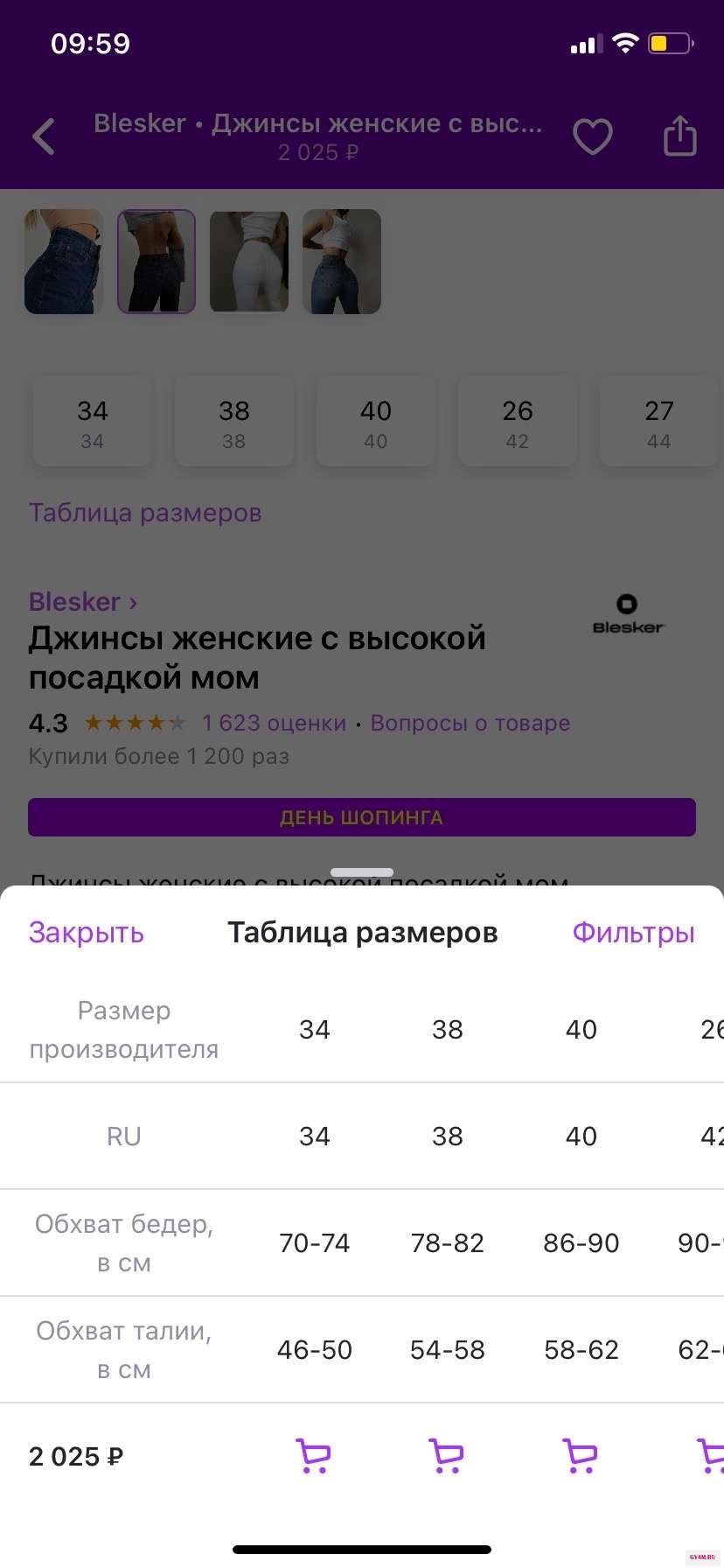
Task: Open Вопросы о товаре
Action: pyautogui.click(x=470, y=724)
